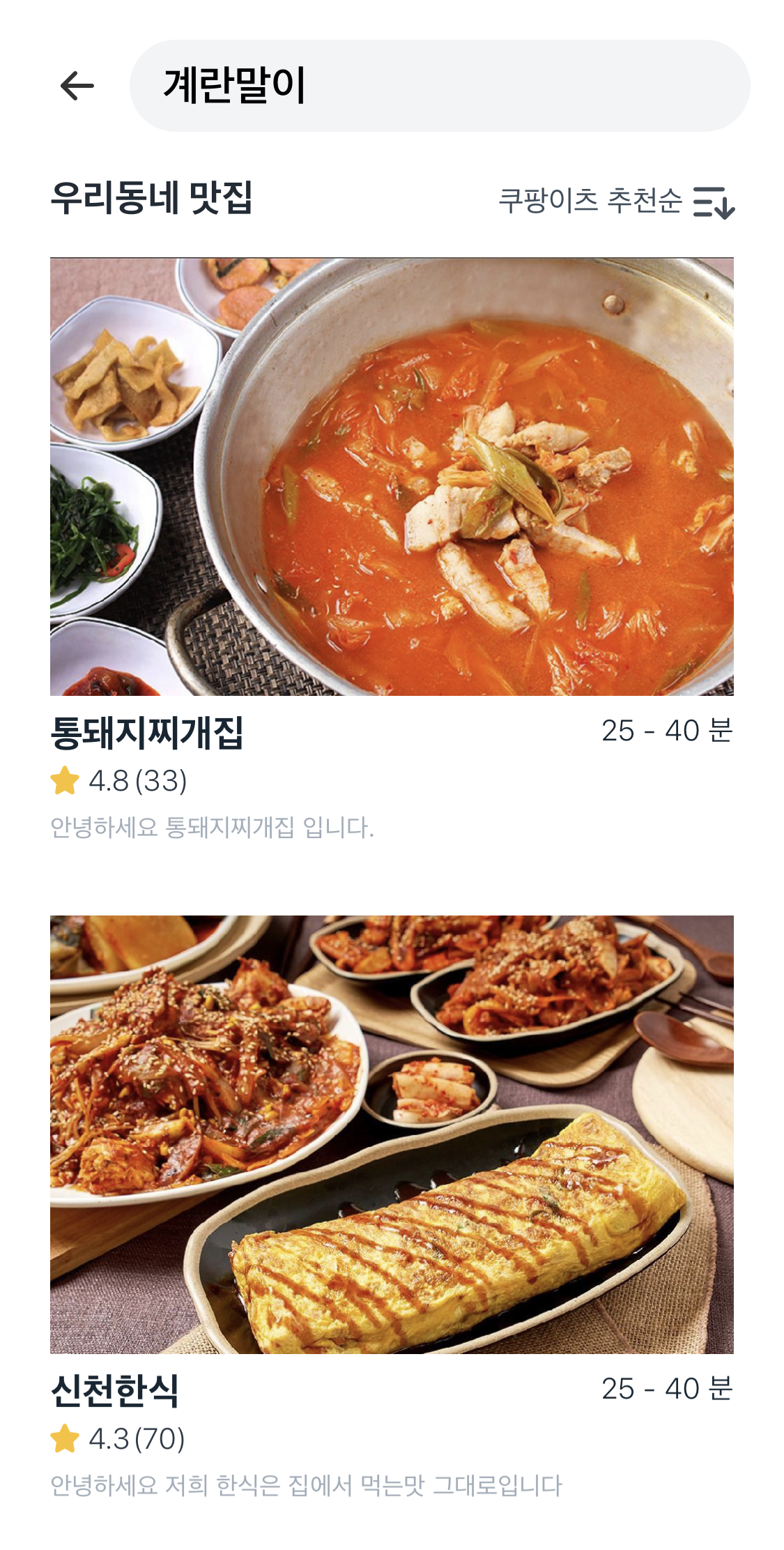Viewport: 784px width, 1550px height.
Task: Go back using the arrow icon
Action: (x=77, y=86)
